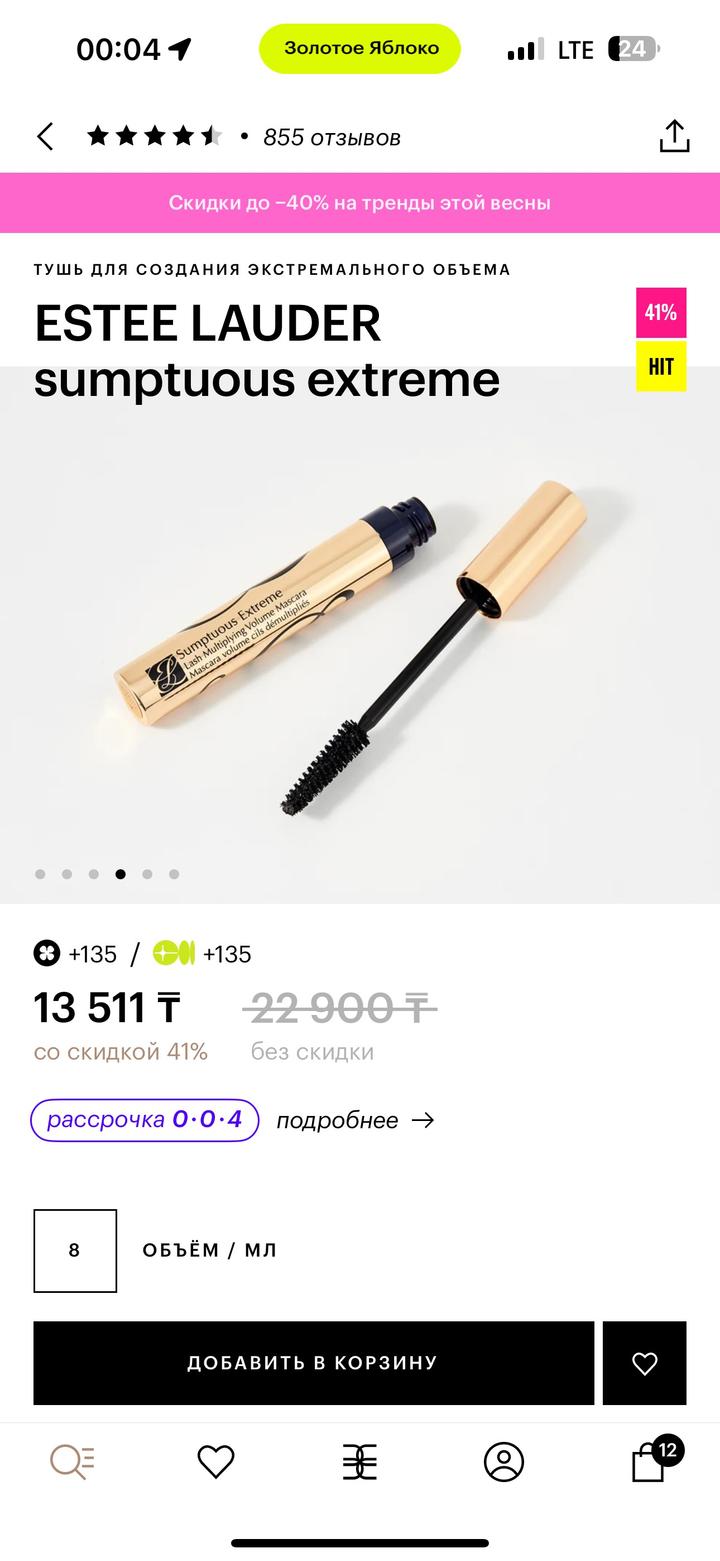Tap подробнее to see installment details
Viewport: 720px width, 1561px height.
[355, 1120]
